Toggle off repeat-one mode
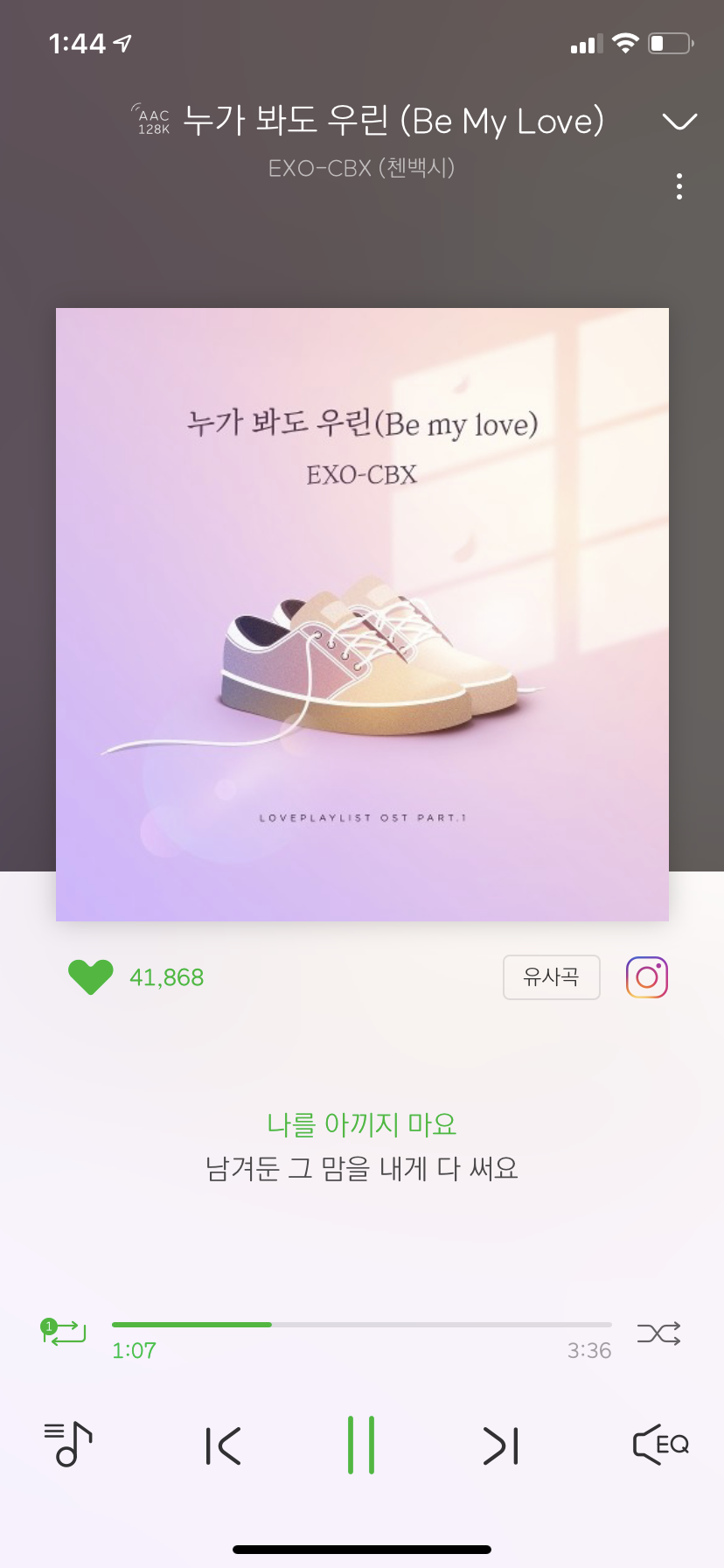This screenshot has width=724, height=1568. pos(64,1333)
